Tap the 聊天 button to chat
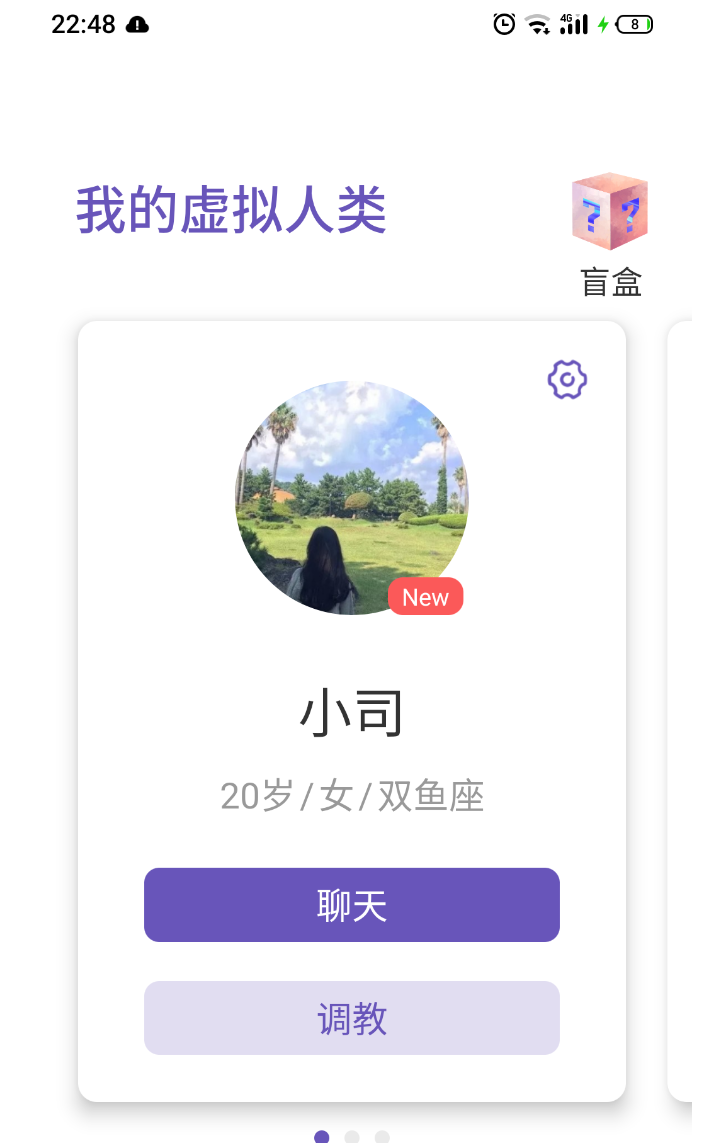The height and width of the screenshot is (1143, 704). point(352,905)
